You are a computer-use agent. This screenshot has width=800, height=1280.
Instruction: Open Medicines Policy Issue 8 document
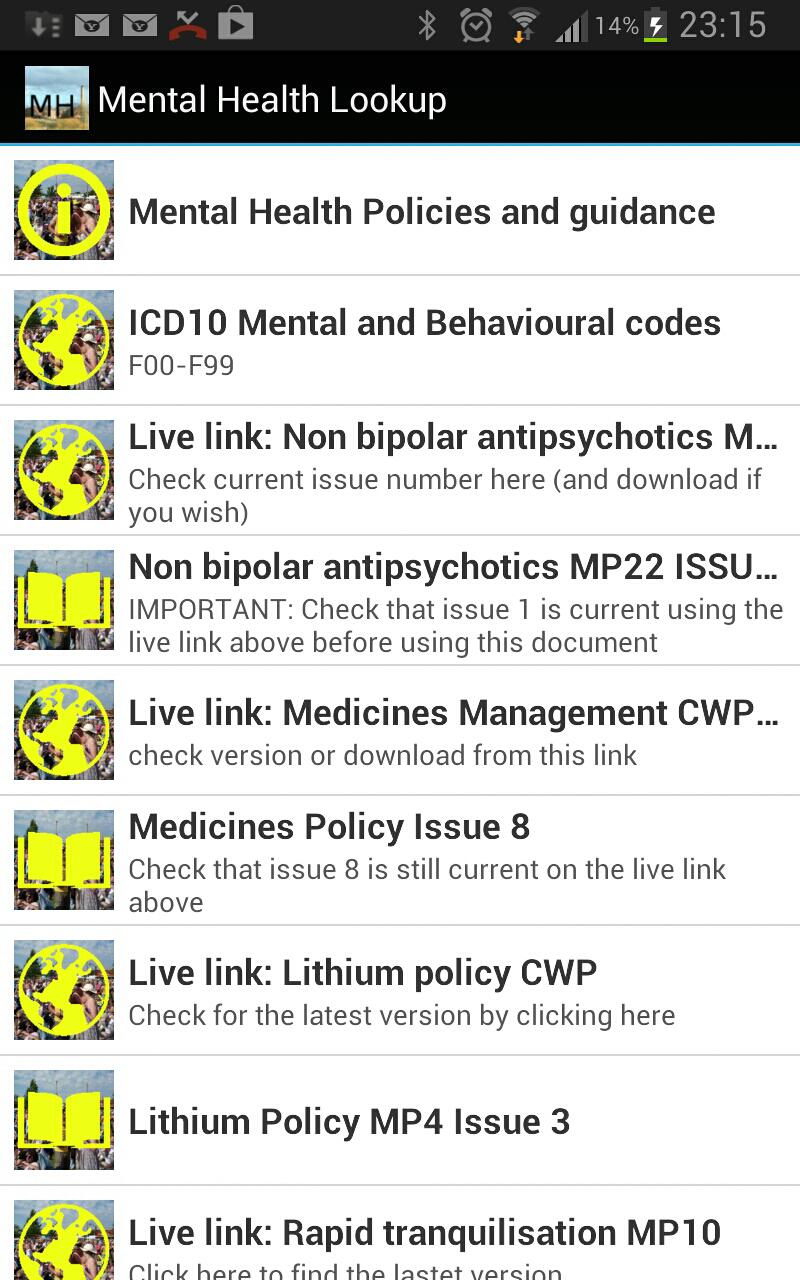click(x=400, y=860)
